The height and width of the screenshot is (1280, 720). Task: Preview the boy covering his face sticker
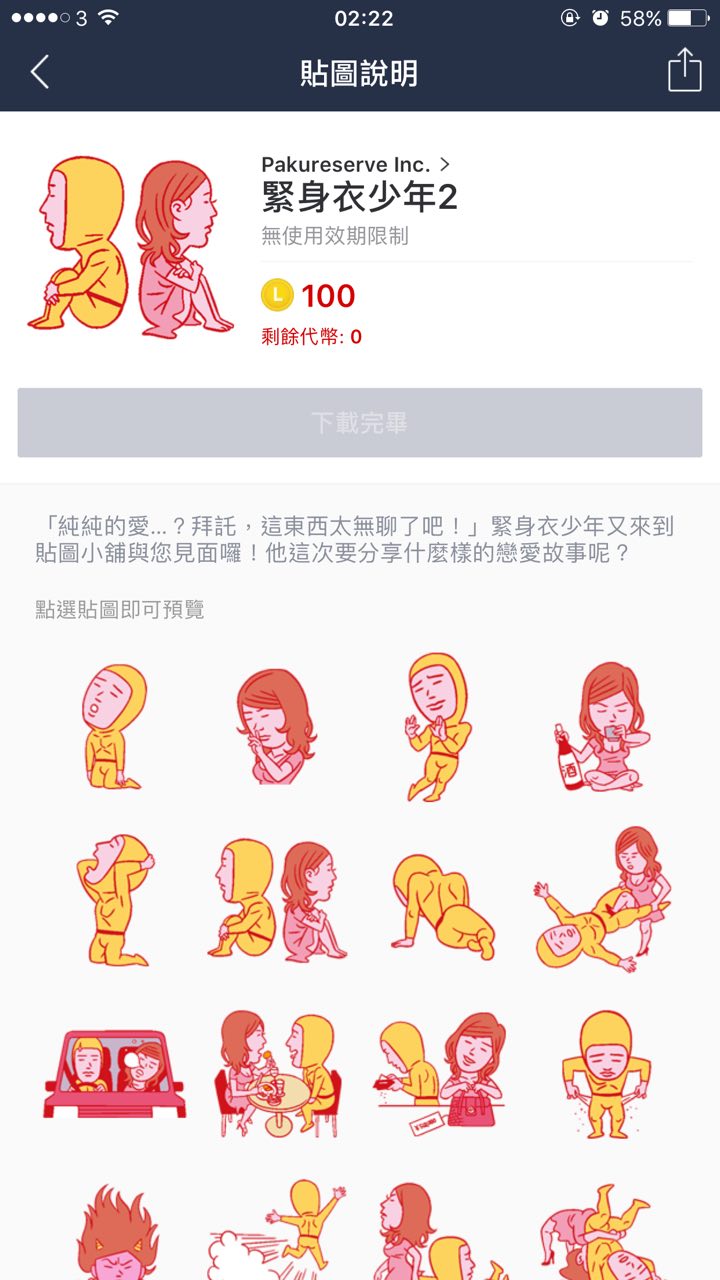pyautogui.click(x=113, y=899)
